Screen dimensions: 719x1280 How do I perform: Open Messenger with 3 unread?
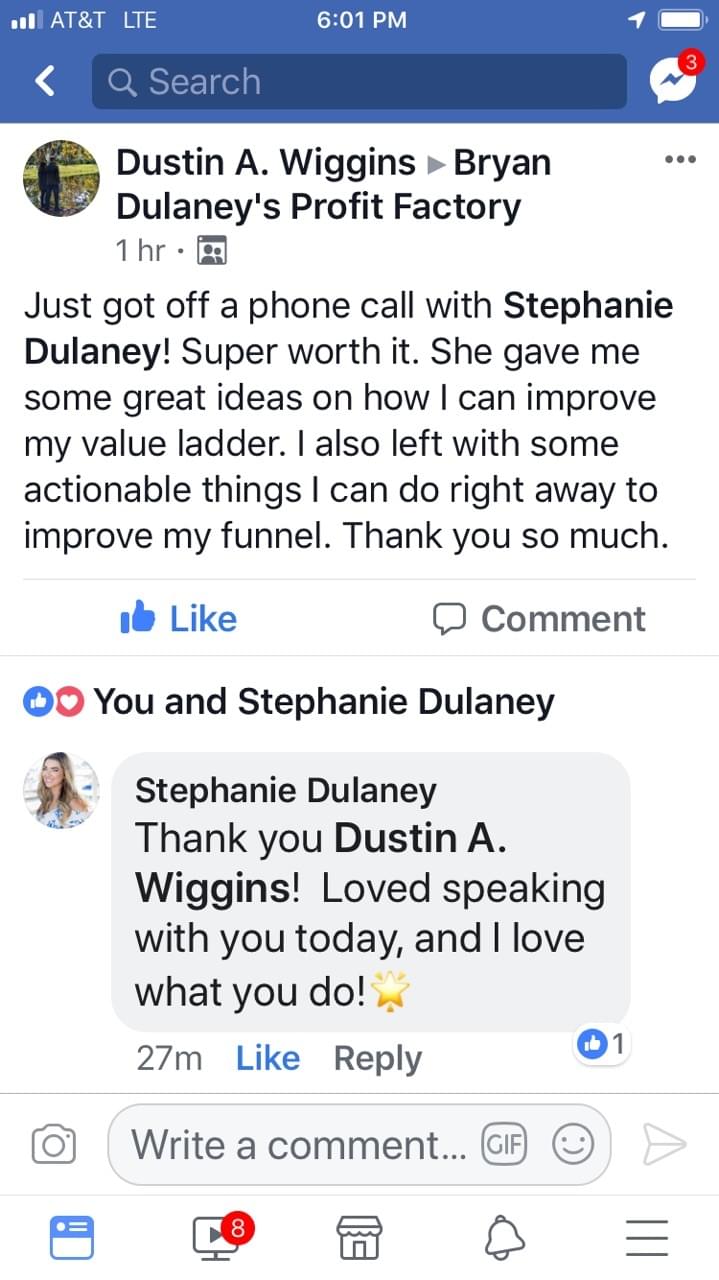(x=671, y=81)
